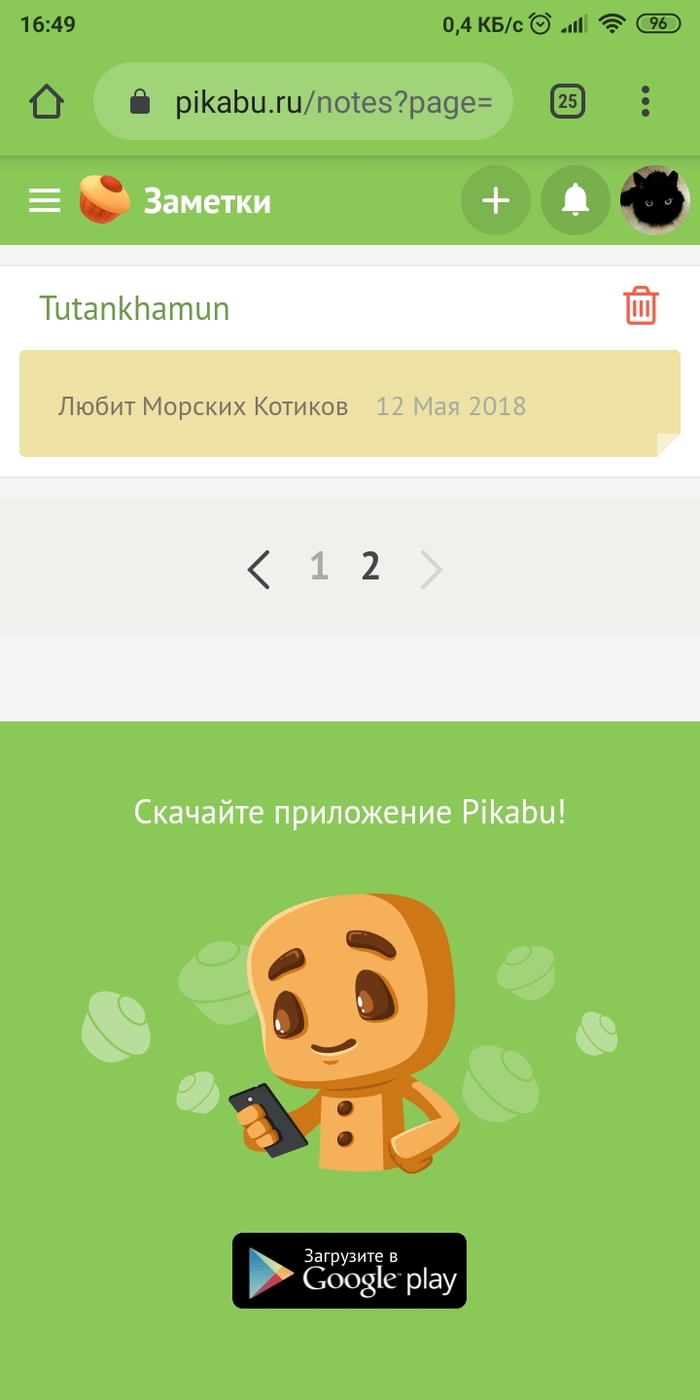Screen dimensions: 700x1400
Task: Tap page number 2
Action: [x=371, y=567]
